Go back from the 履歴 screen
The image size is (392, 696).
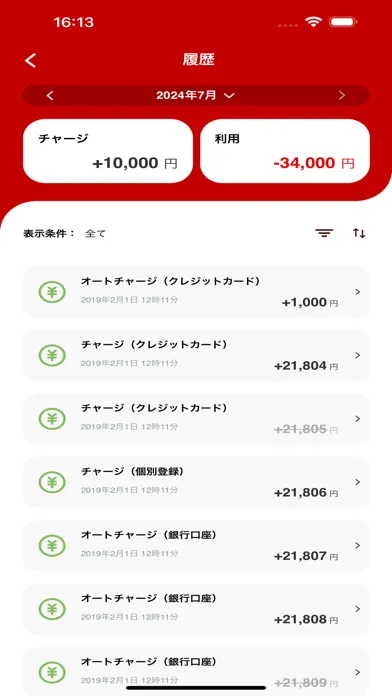[30, 60]
